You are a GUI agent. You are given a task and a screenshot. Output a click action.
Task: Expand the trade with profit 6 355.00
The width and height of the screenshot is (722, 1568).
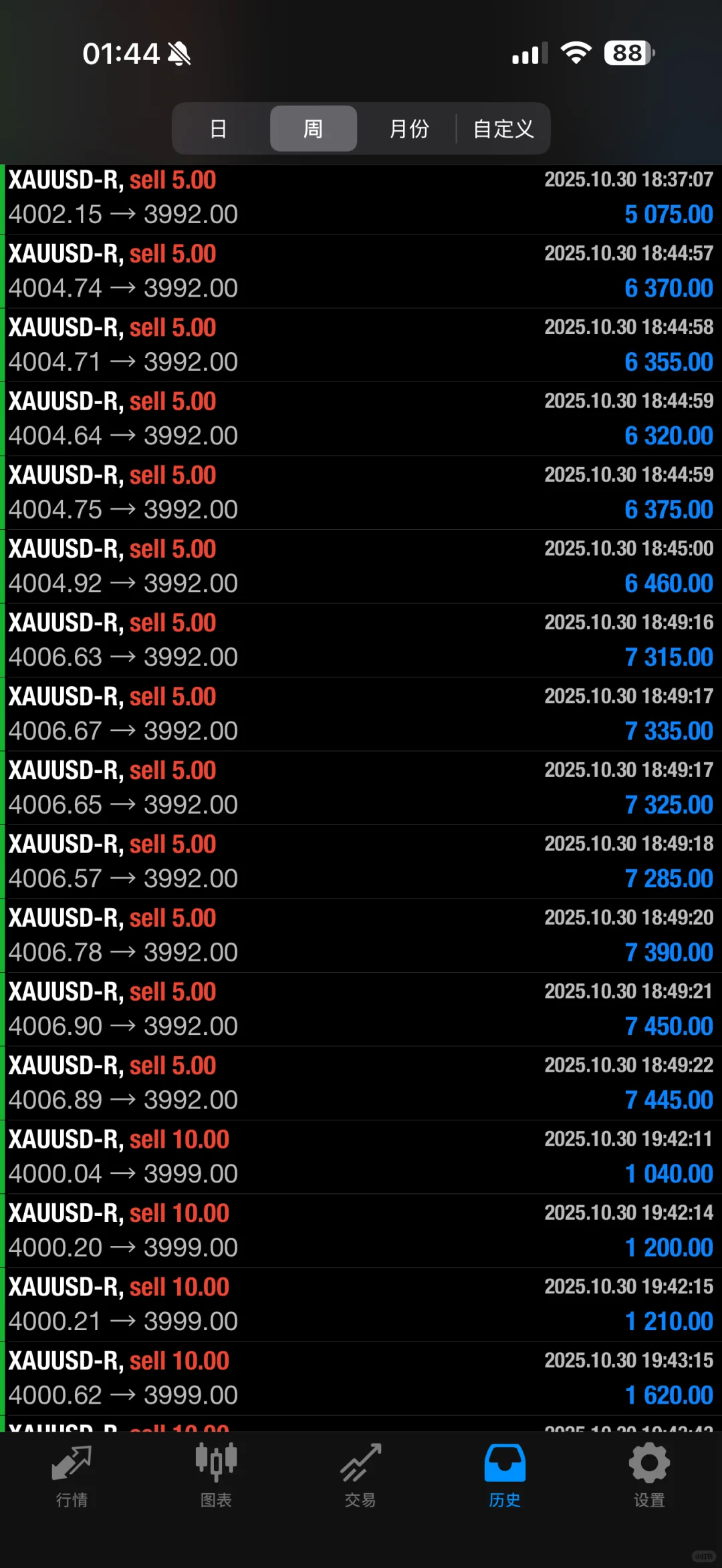point(361,345)
